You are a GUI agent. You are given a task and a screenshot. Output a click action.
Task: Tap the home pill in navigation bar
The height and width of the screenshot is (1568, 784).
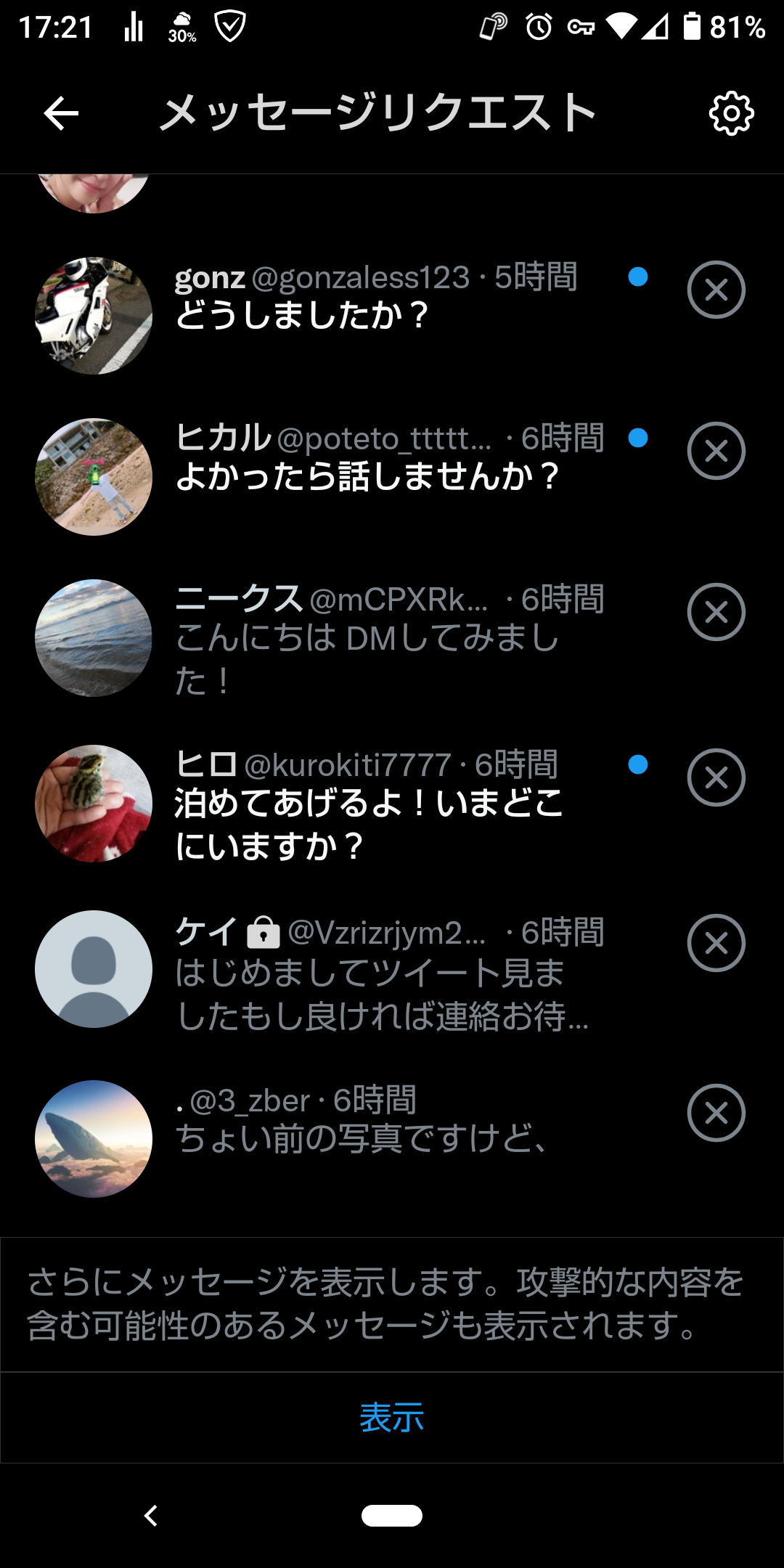(392, 1516)
